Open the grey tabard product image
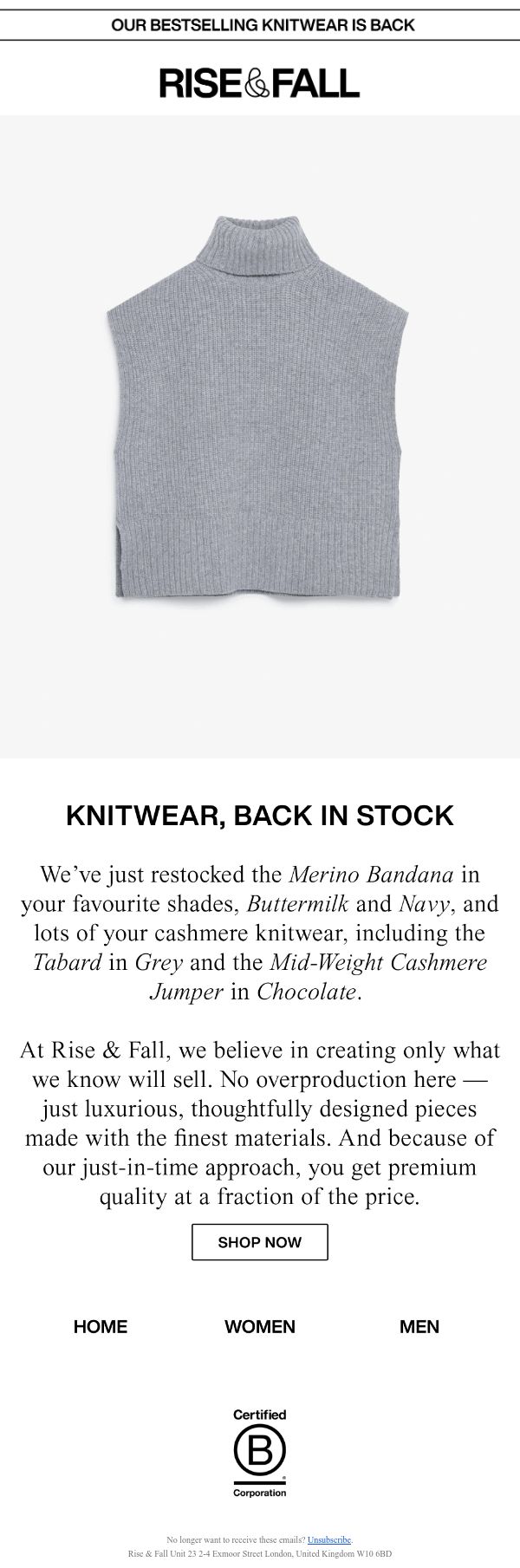The width and height of the screenshot is (520, 1568). tap(260, 437)
